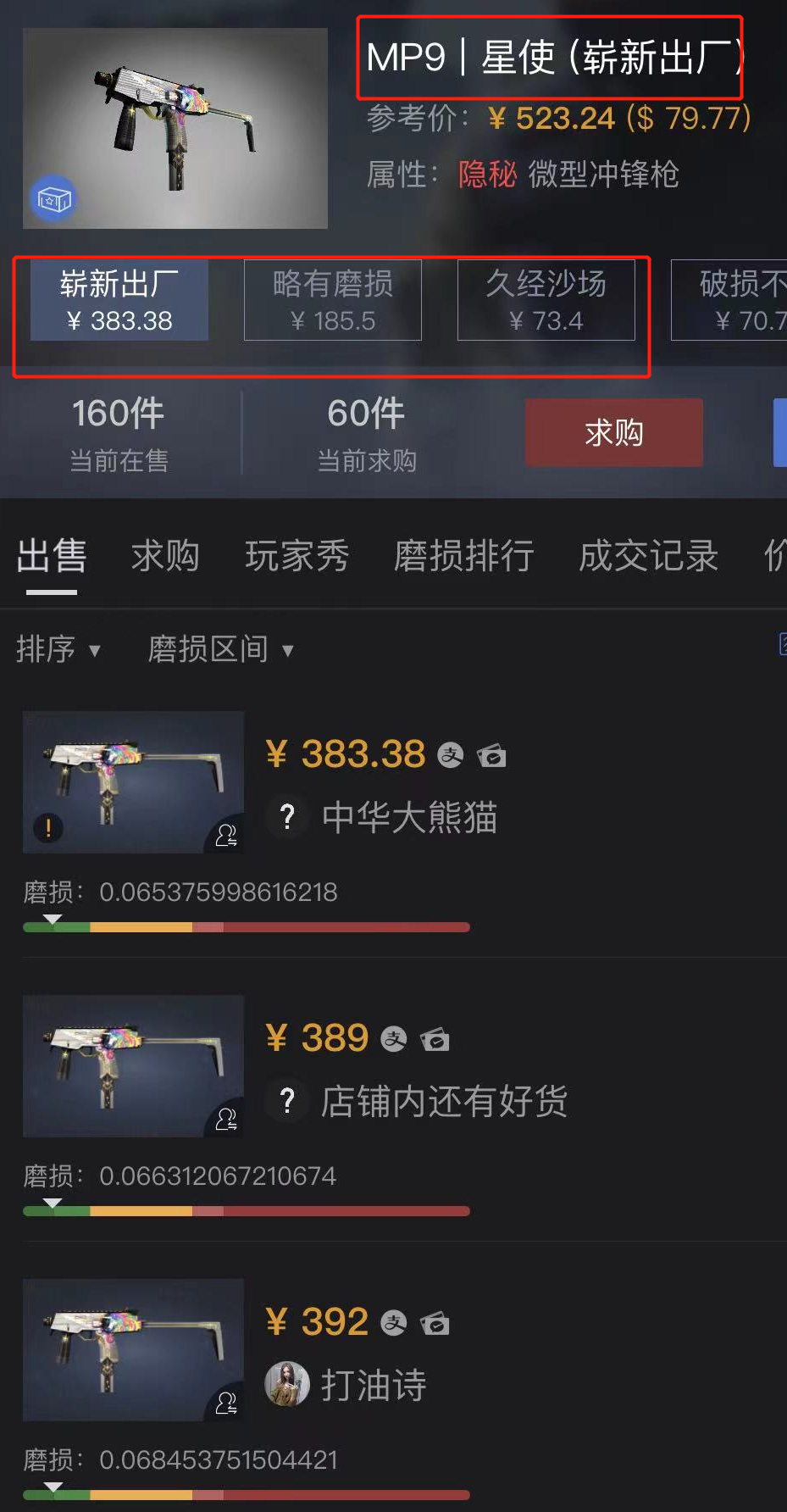Expand the 排序 dropdown

coord(58,649)
